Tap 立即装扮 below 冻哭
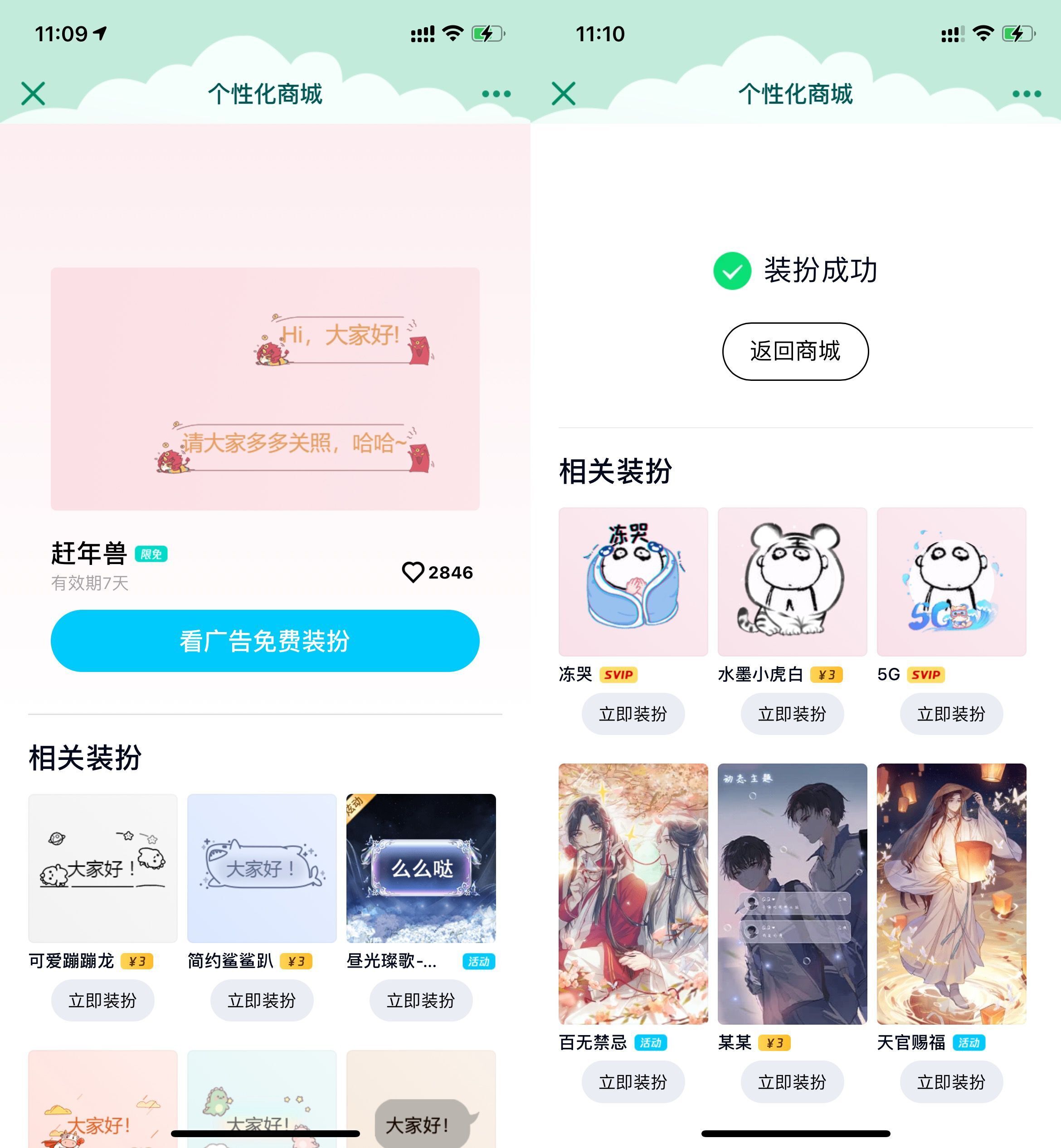This screenshot has height=1148, width=1061. point(633,714)
